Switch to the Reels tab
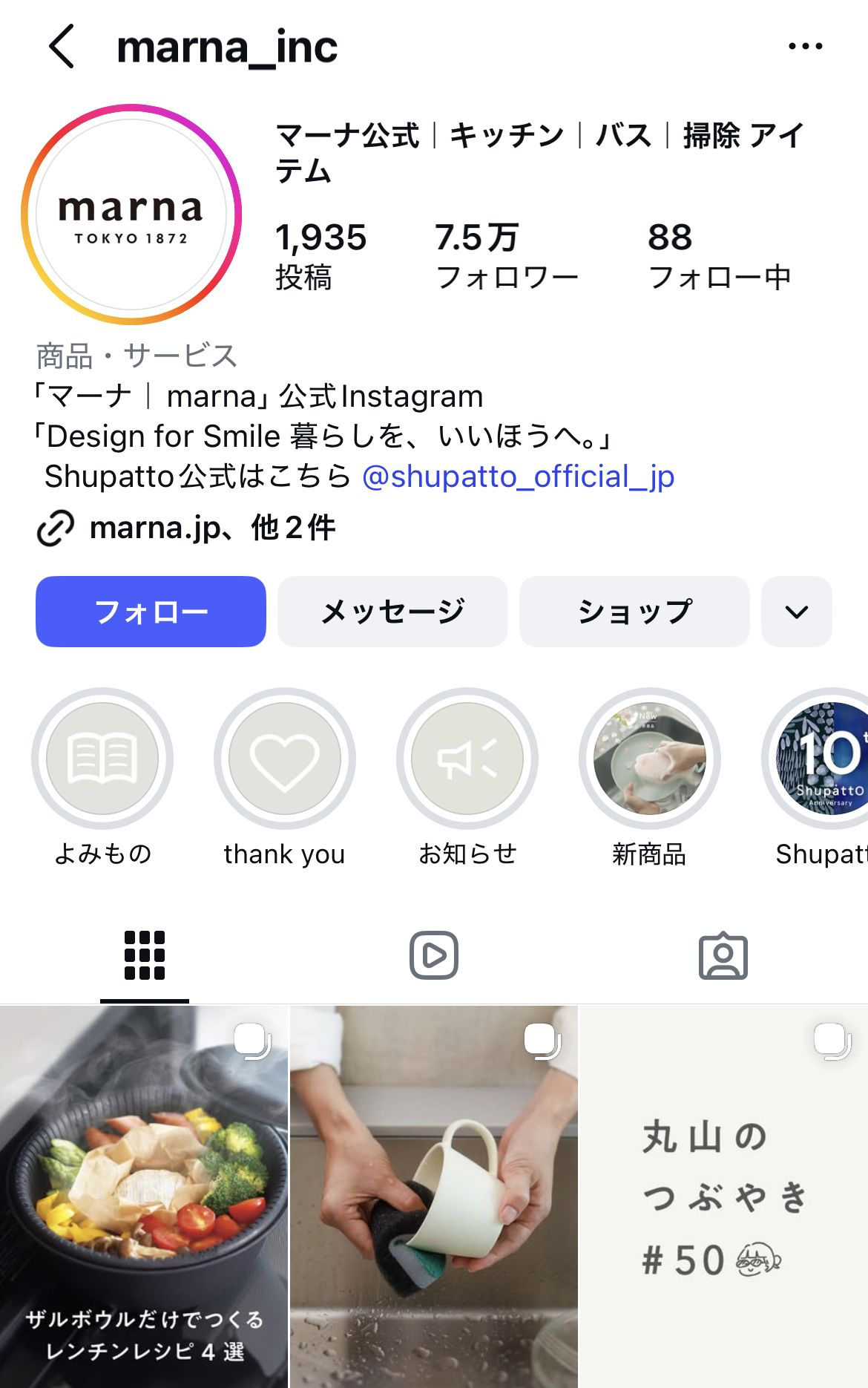Viewport: 868px width, 1388px height. 434,955
